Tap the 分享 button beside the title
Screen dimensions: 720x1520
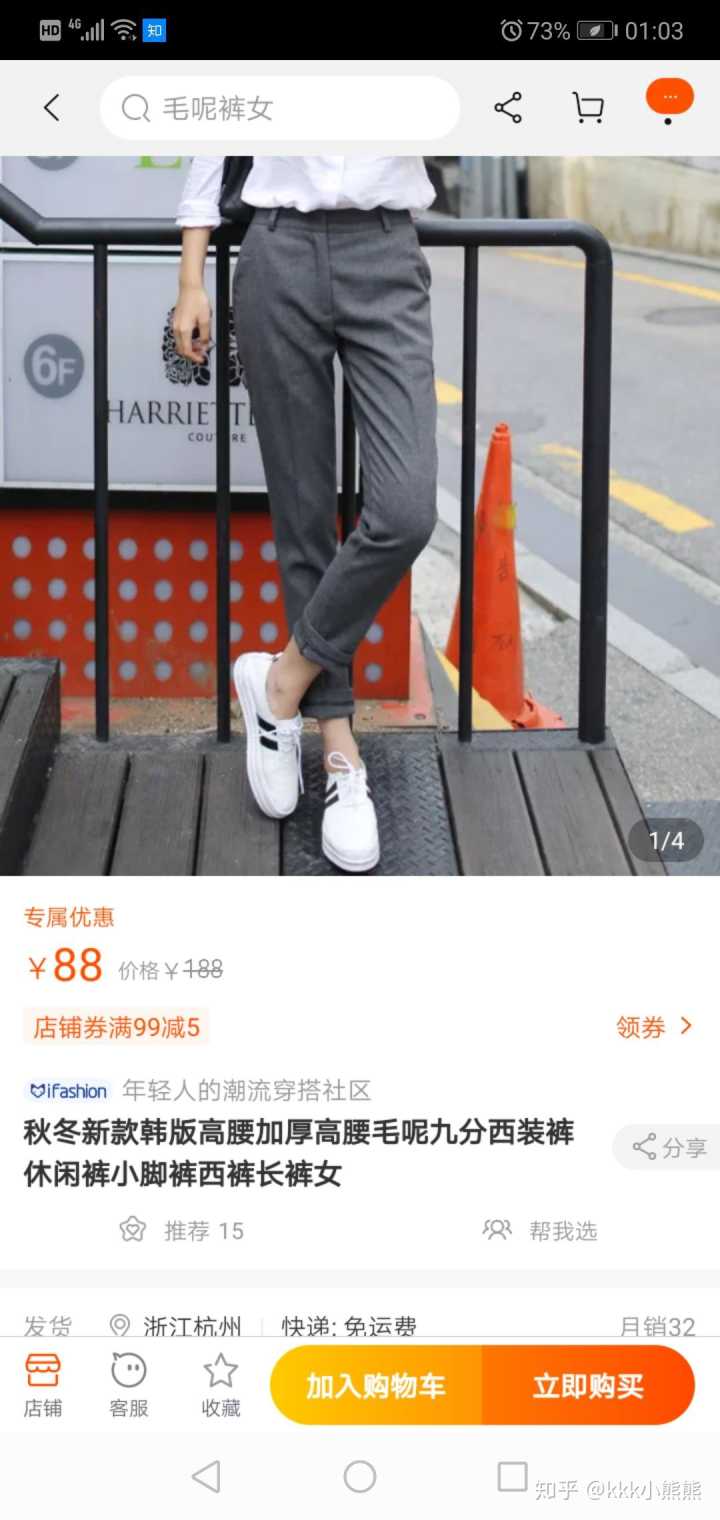(669, 1147)
